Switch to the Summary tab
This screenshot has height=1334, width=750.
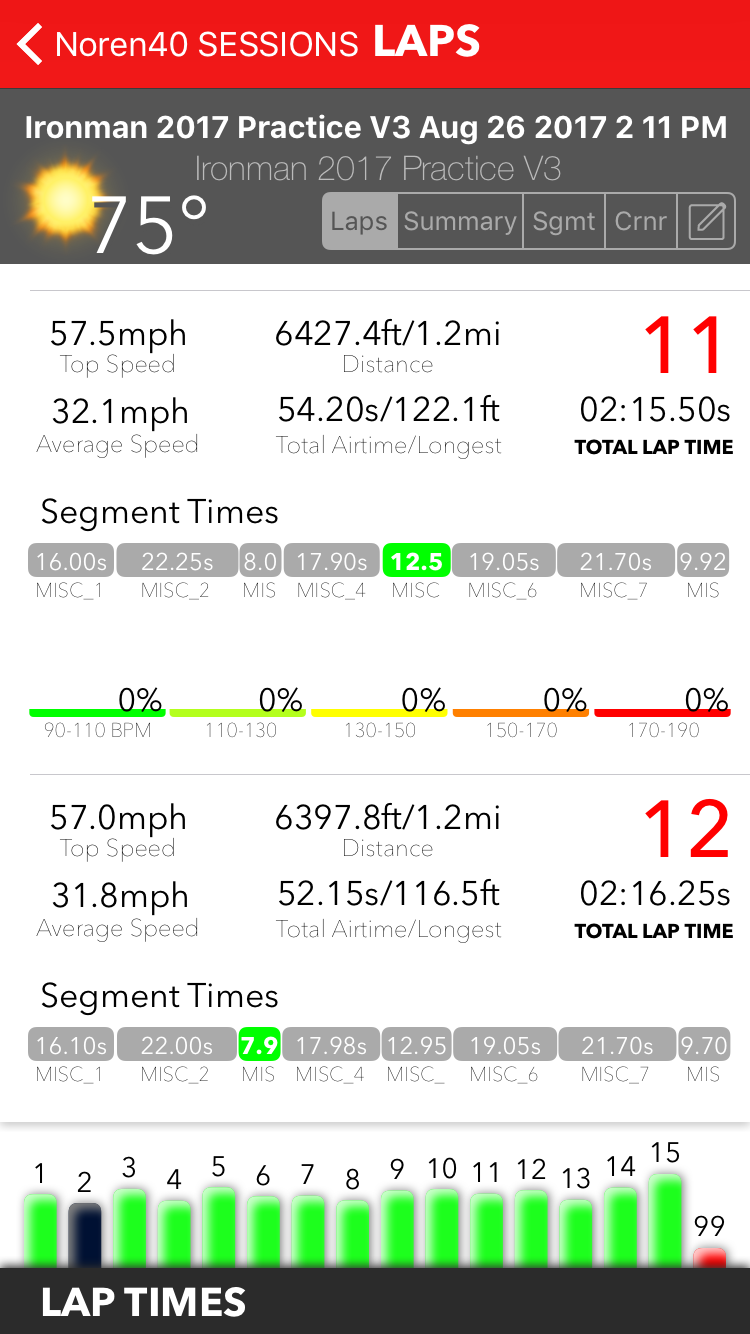point(460,221)
